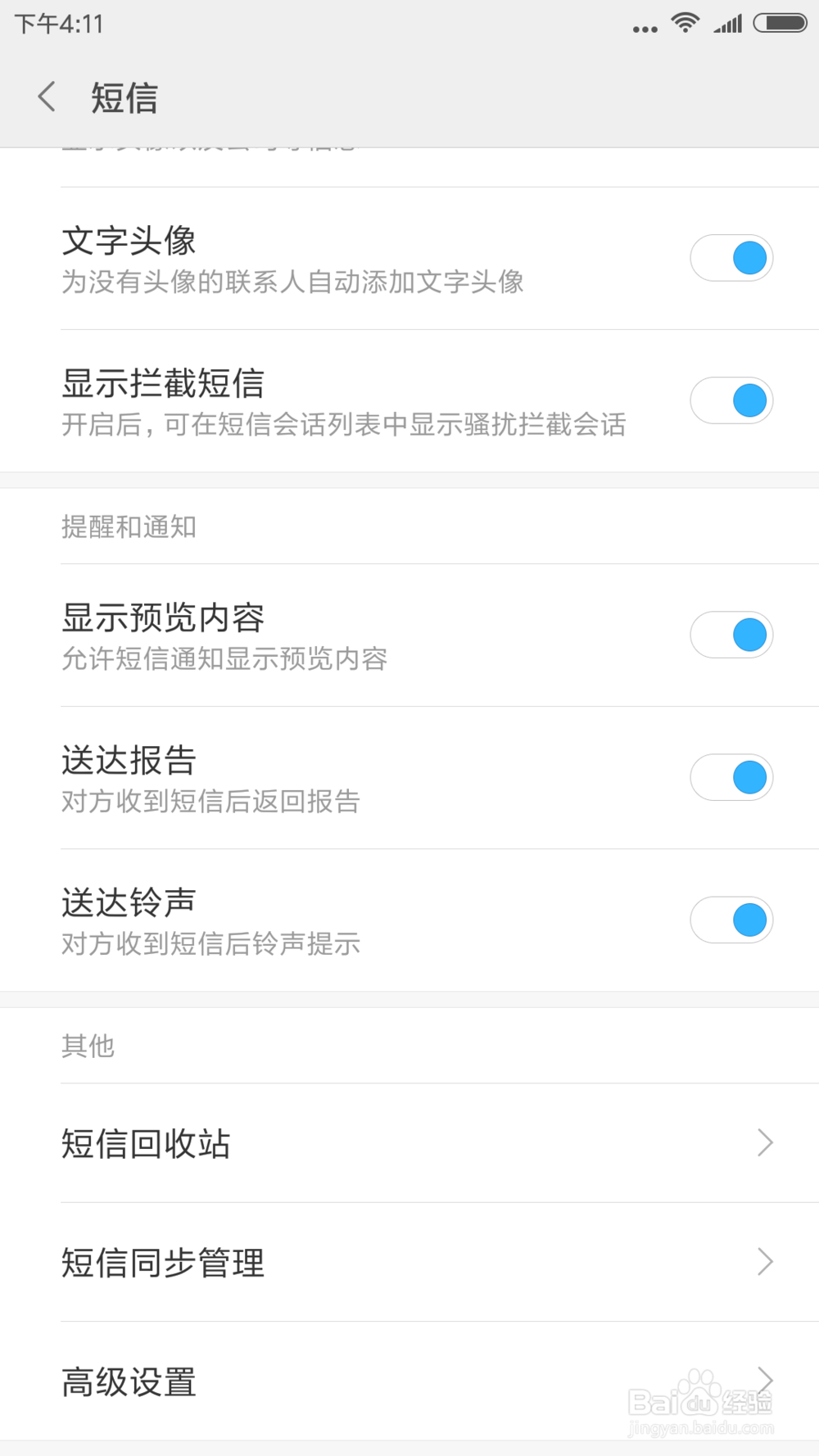Open 短信同步管理 using the arrow

coord(764,1261)
